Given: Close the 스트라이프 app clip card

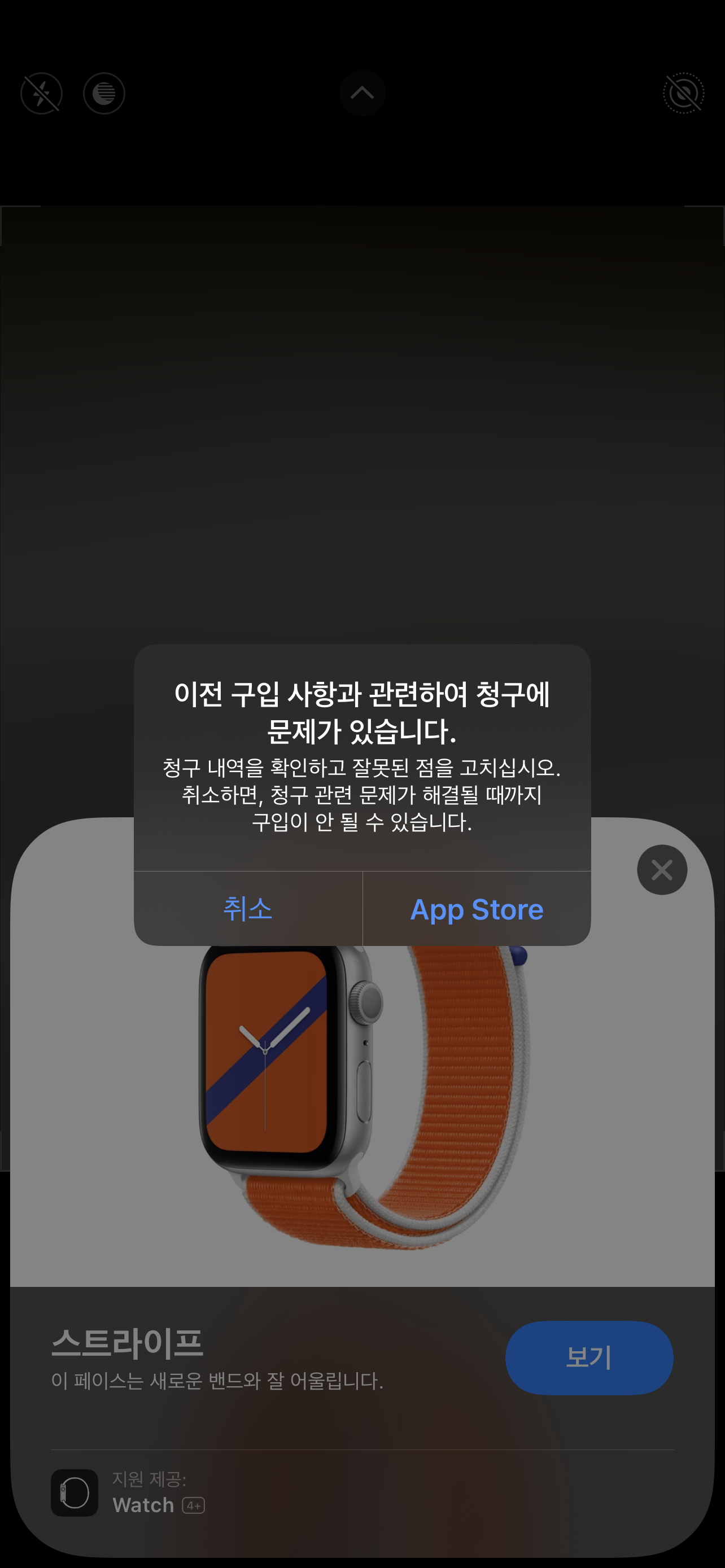Looking at the screenshot, I should (662, 870).
